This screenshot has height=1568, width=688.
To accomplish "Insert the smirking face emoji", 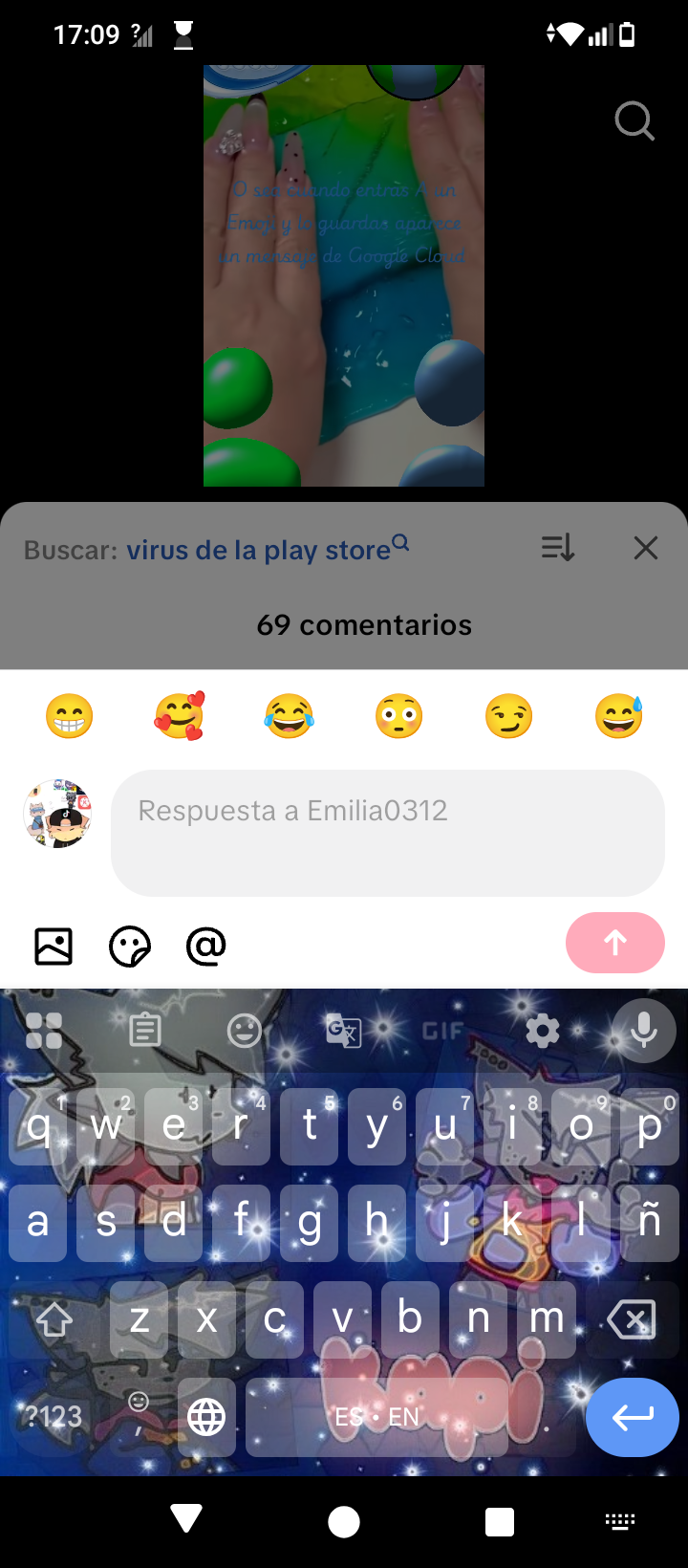I will tap(508, 716).
